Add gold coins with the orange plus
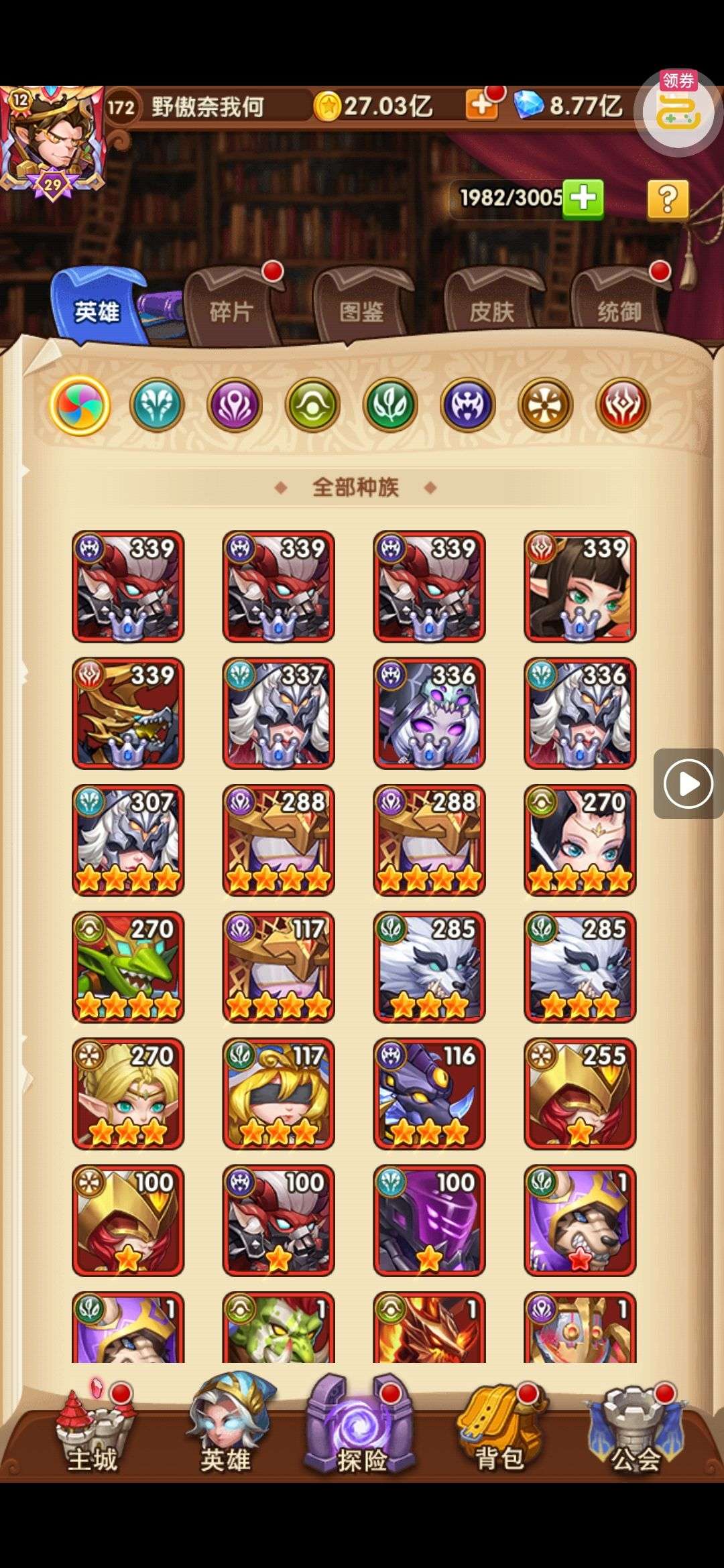The width and height of the screenshot is (724, 1568). pyautogui.click(x=482, y=106)
